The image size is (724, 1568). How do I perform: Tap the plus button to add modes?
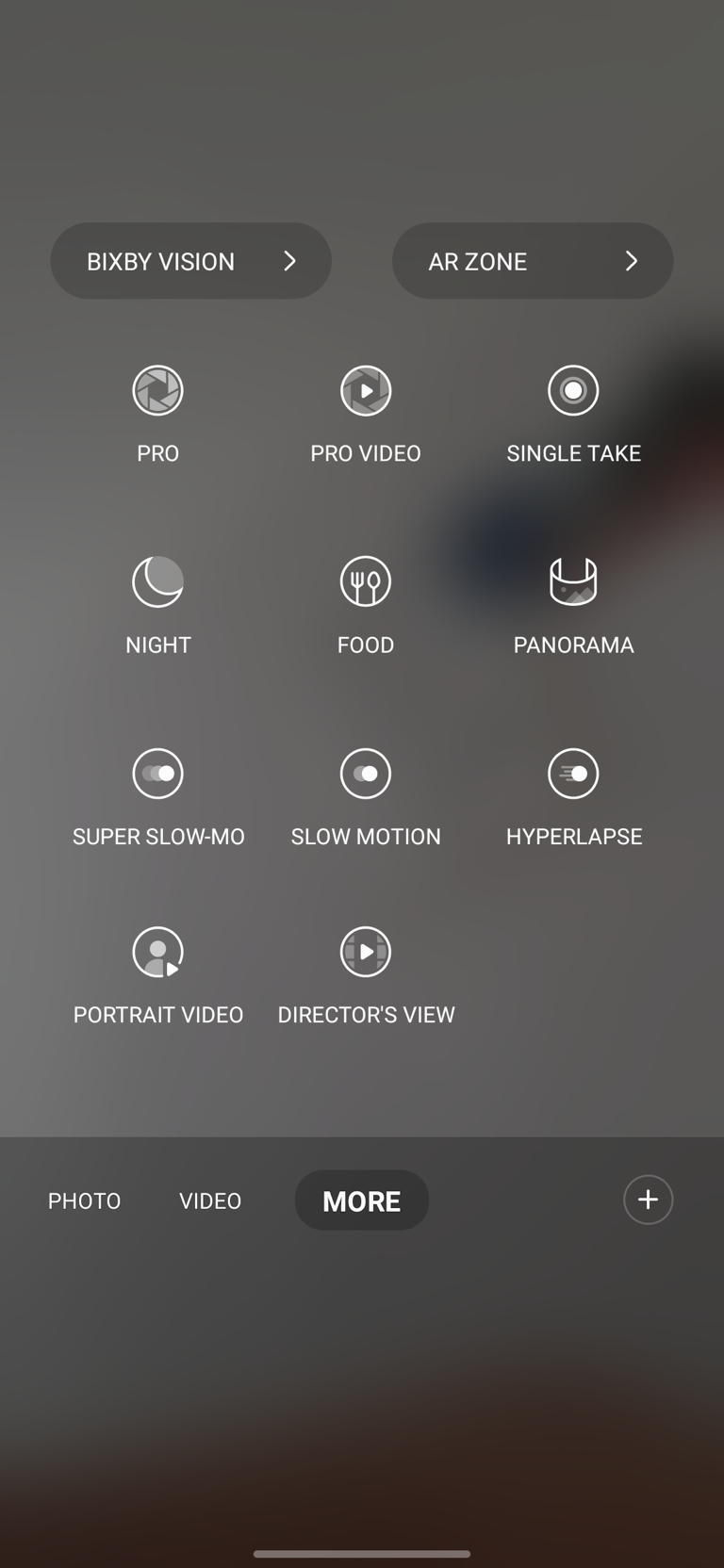(x=649, y=1200)
